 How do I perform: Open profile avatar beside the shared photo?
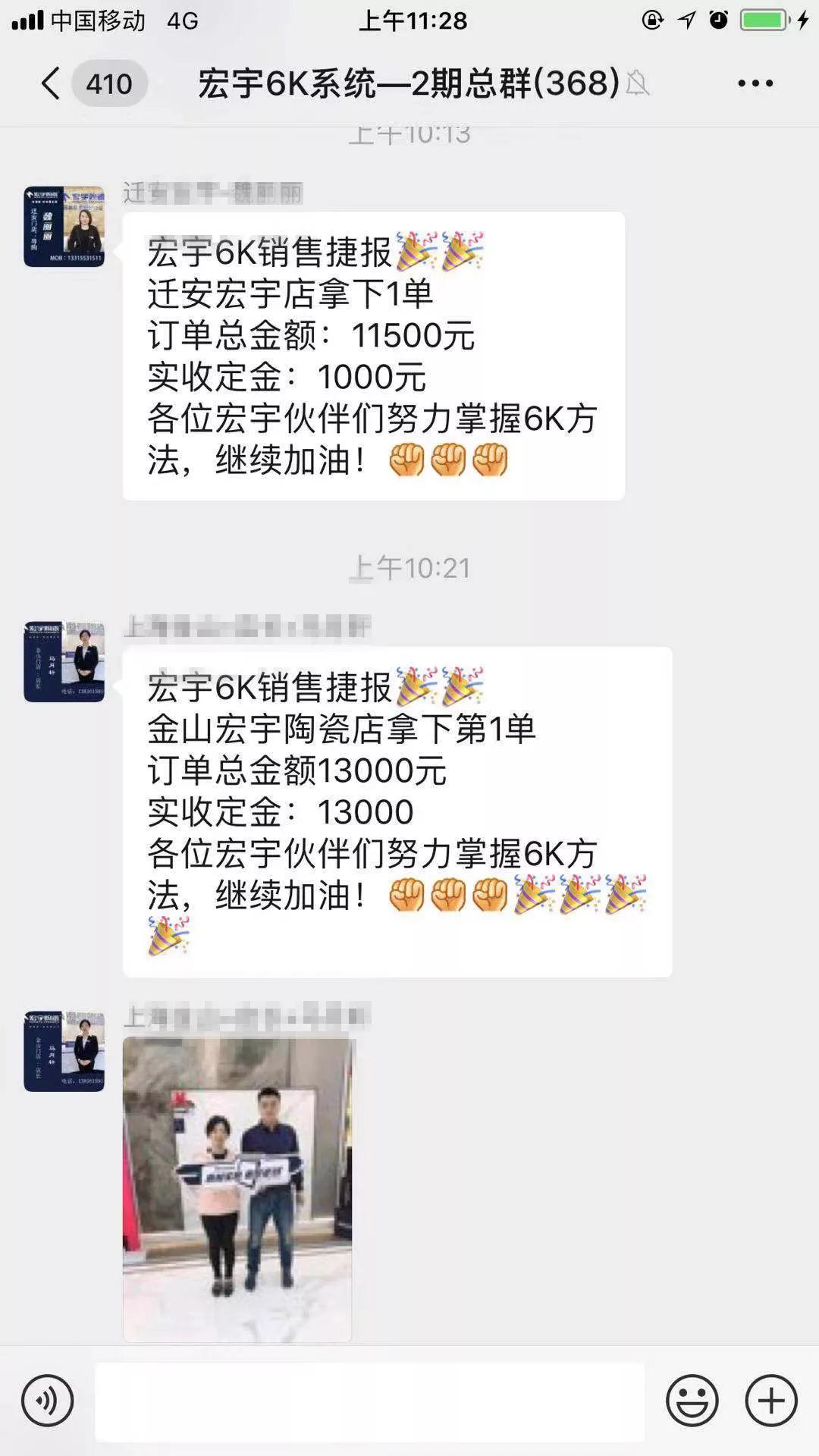[64, 1051]
